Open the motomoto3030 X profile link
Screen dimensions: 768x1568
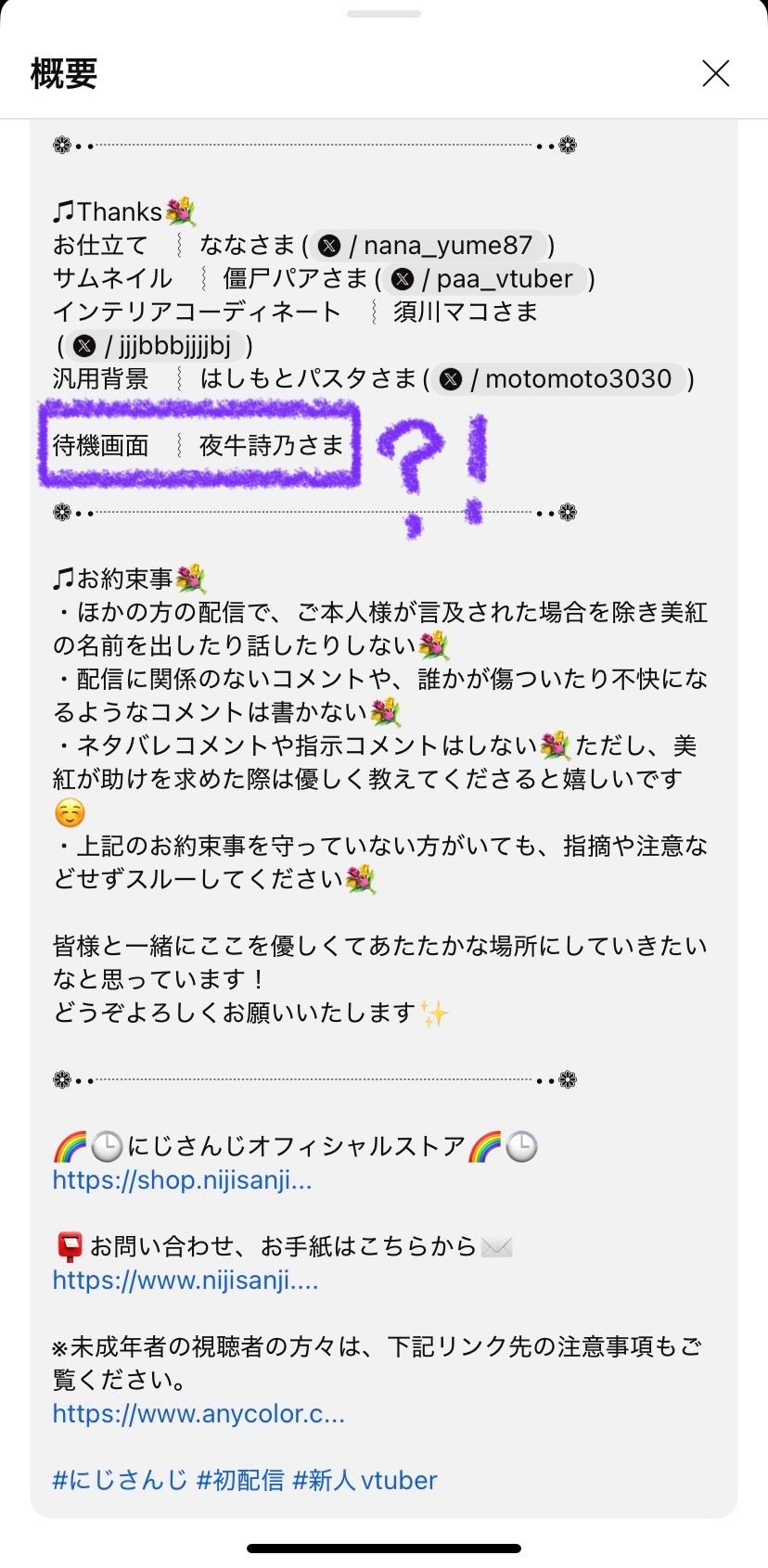coord(560,379)
